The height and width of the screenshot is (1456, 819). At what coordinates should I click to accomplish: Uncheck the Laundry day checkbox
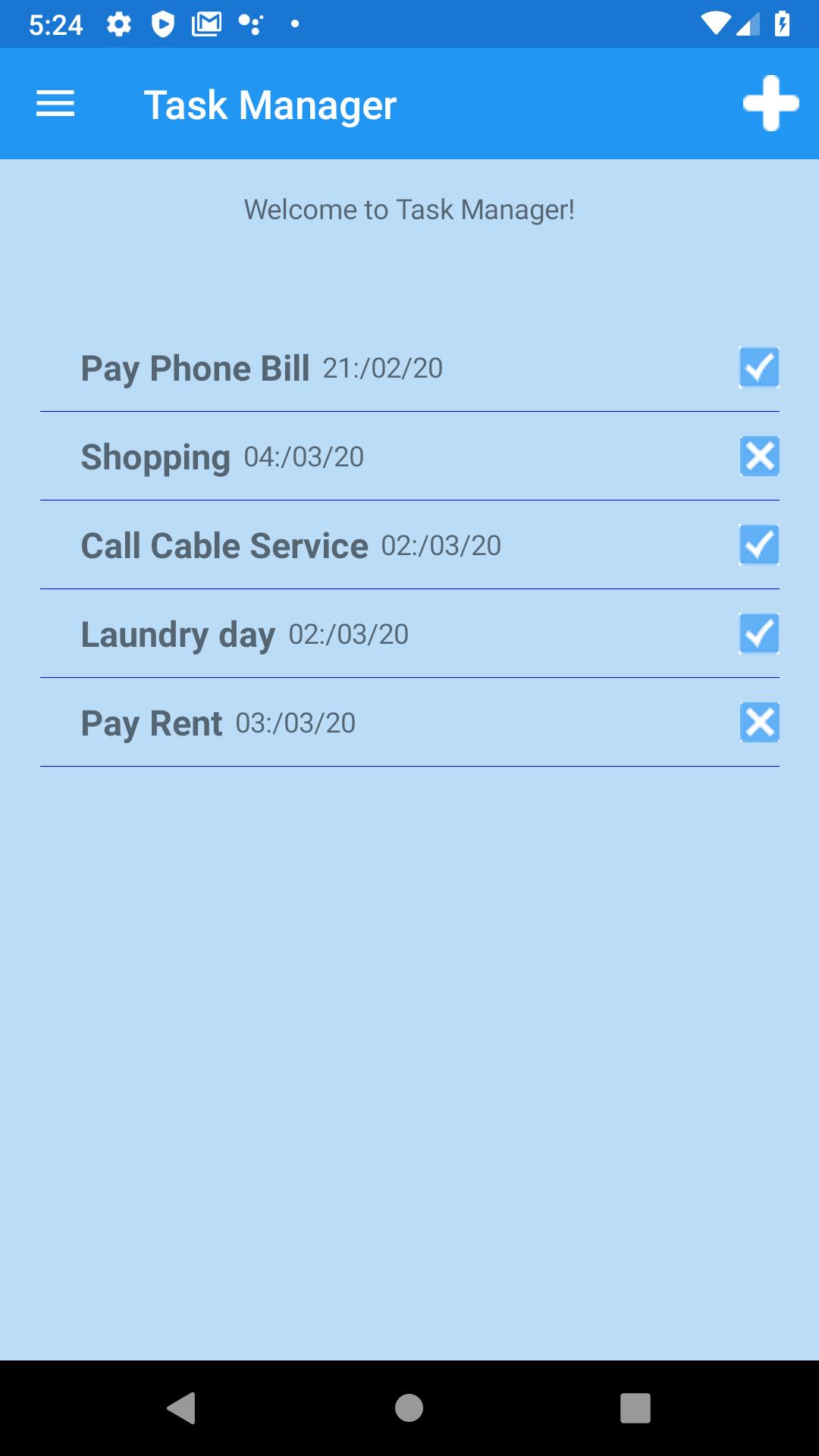point(759,634)
